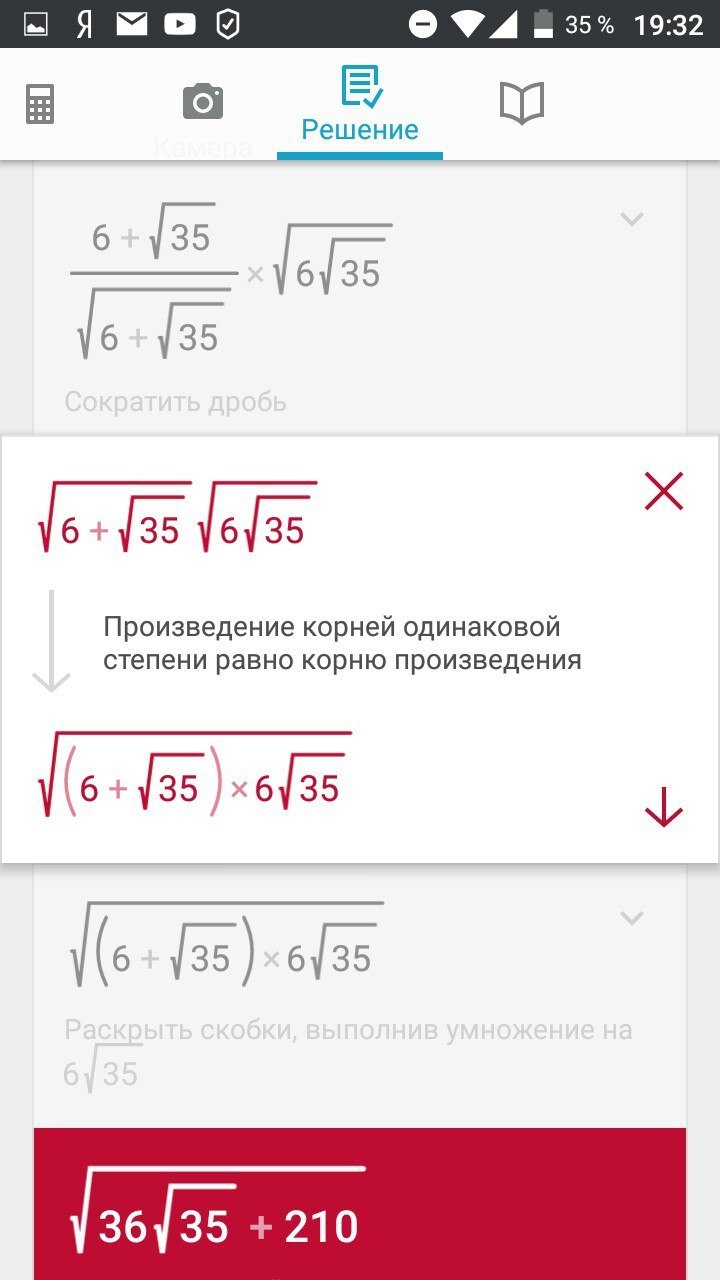Open the book tab
The width and height of the screenshot is (720, 1280).
(521, 103)
